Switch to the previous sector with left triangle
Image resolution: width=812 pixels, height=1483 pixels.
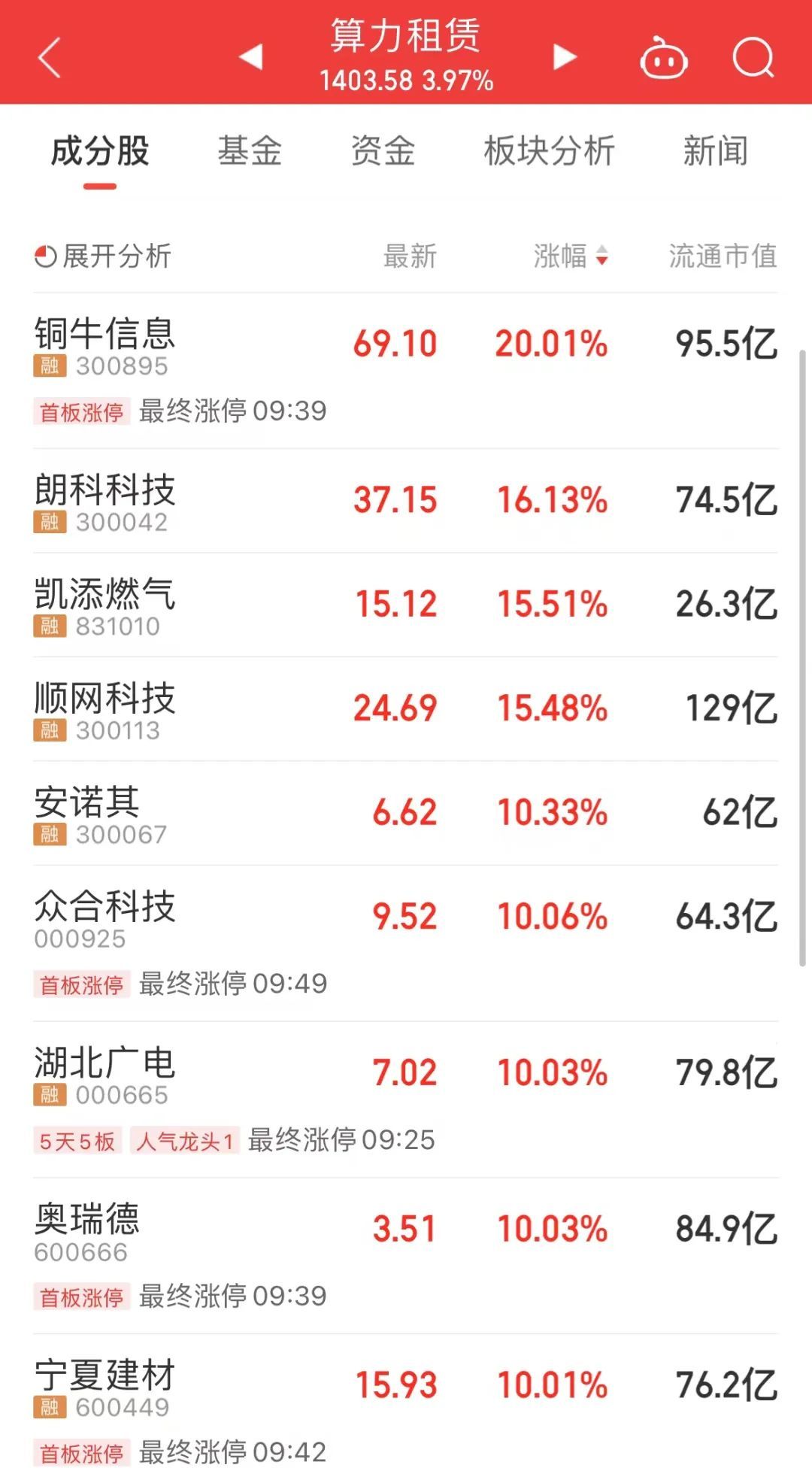(x=250, y=56)
